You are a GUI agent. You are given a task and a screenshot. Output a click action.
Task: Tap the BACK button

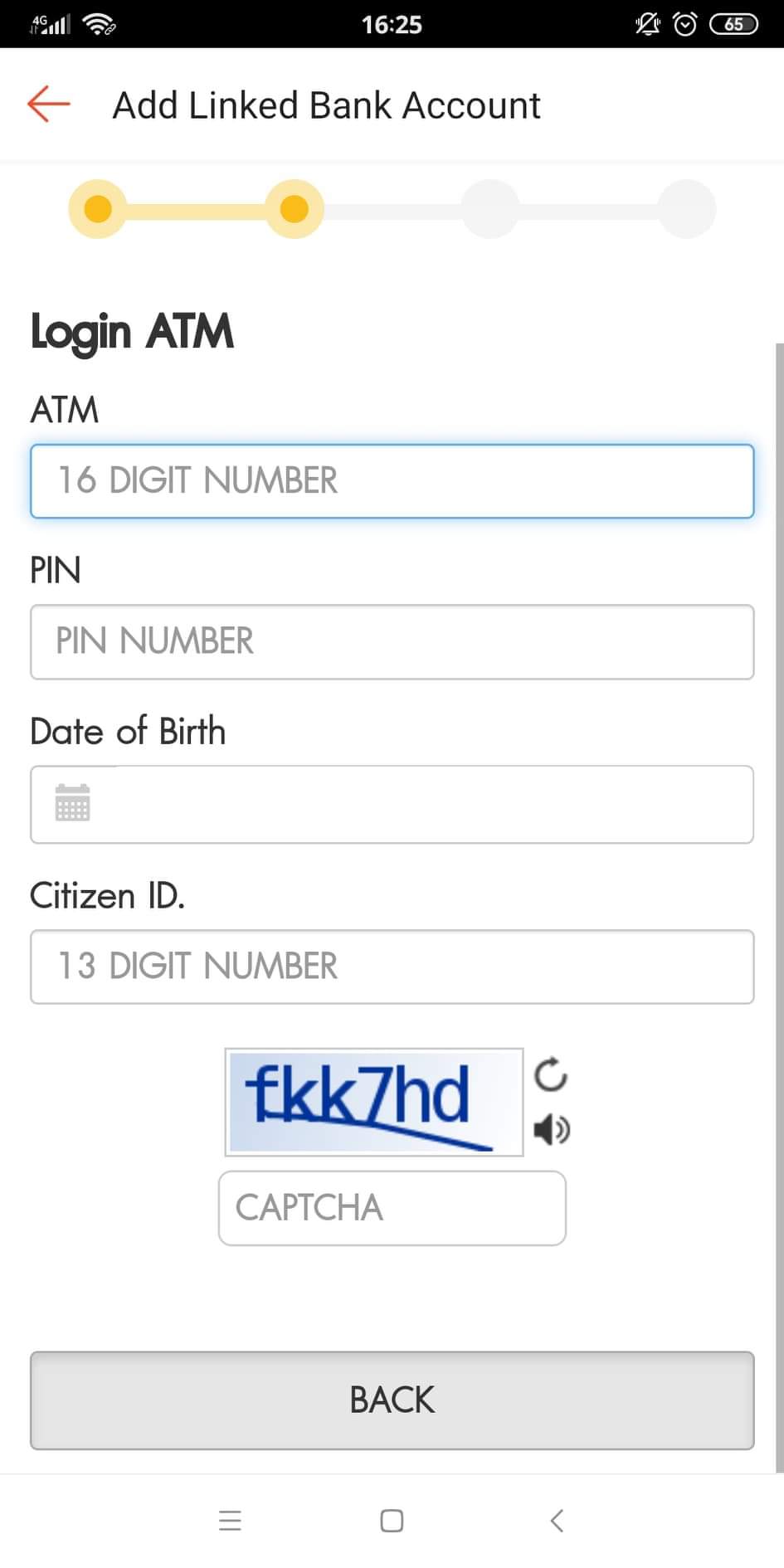tap(392, 1400)
